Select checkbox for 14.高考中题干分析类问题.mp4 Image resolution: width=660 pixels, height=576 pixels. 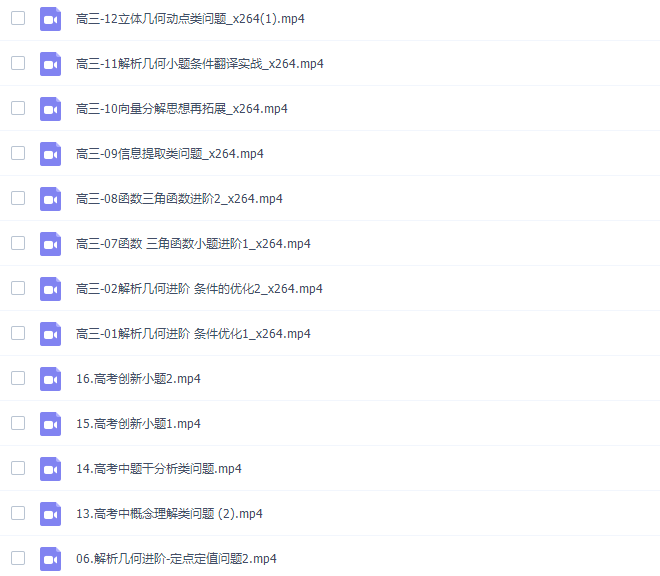coord(18,468)
